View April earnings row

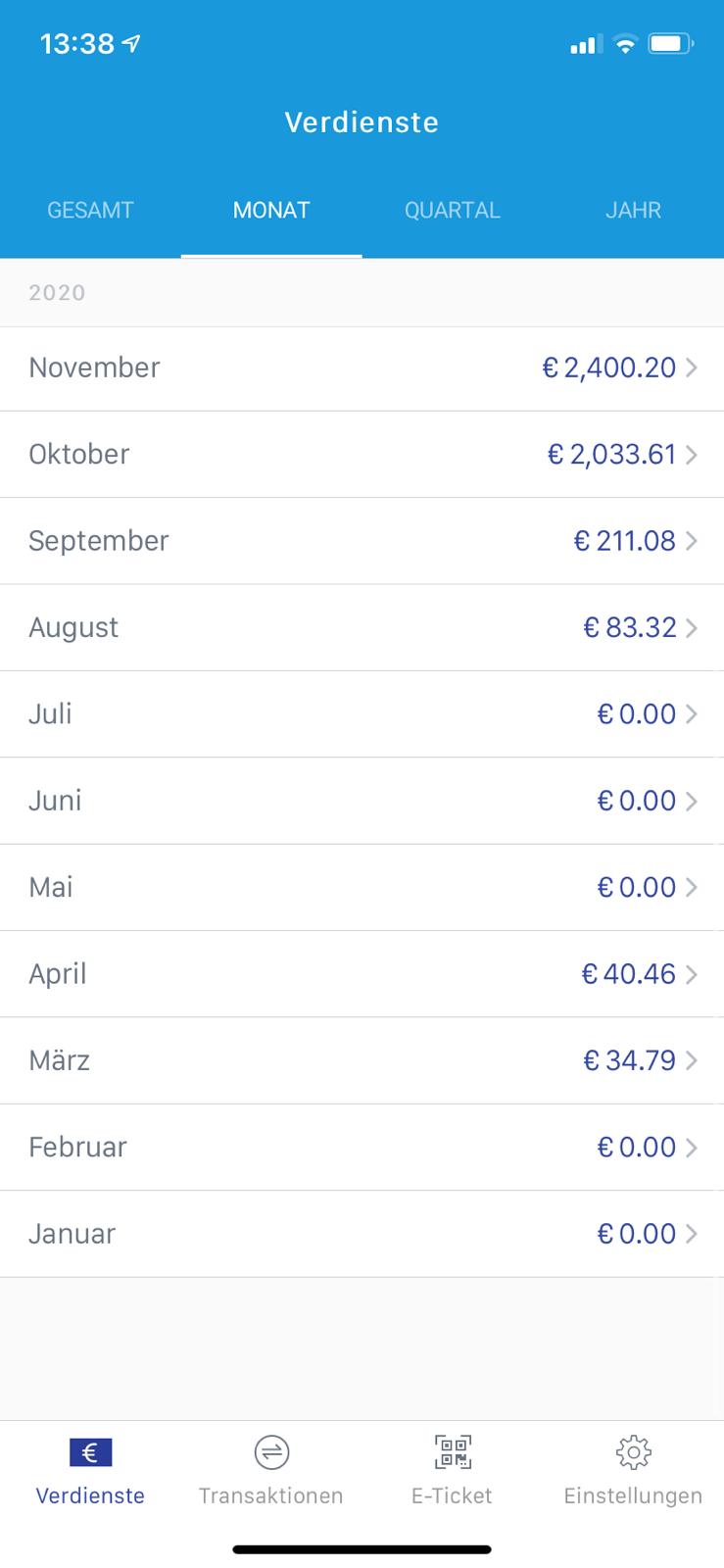click(362, 974)
